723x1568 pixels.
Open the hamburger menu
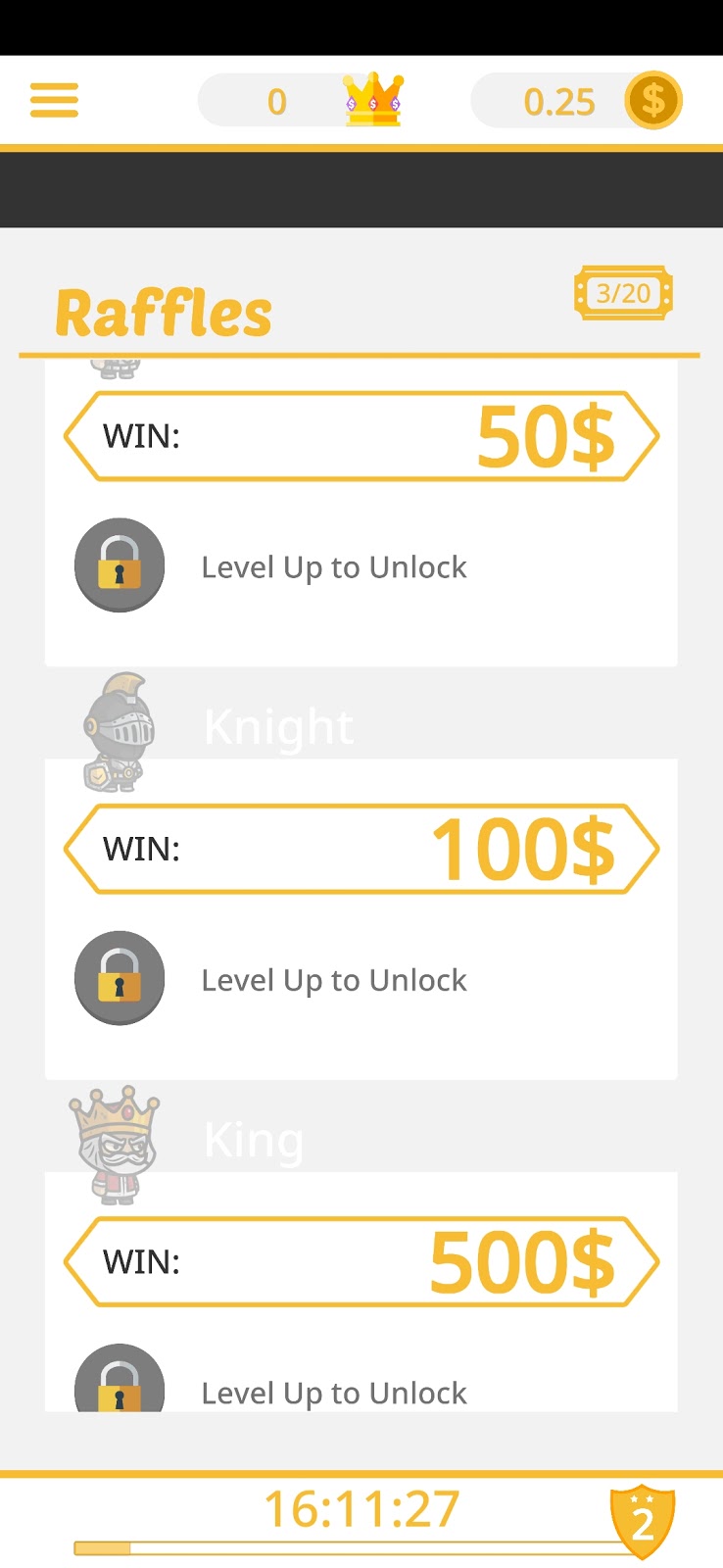point(54,100)
